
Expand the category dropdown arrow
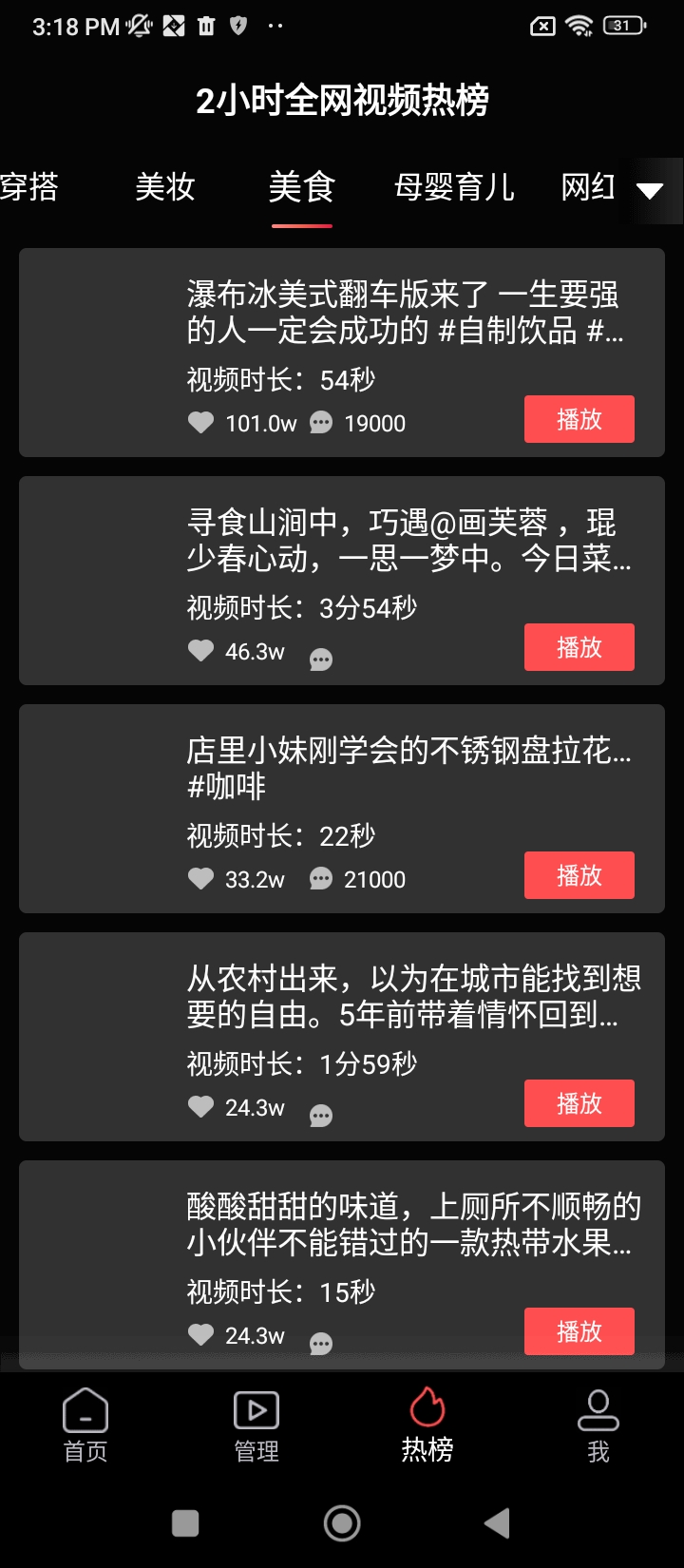(x=650, y=191)
